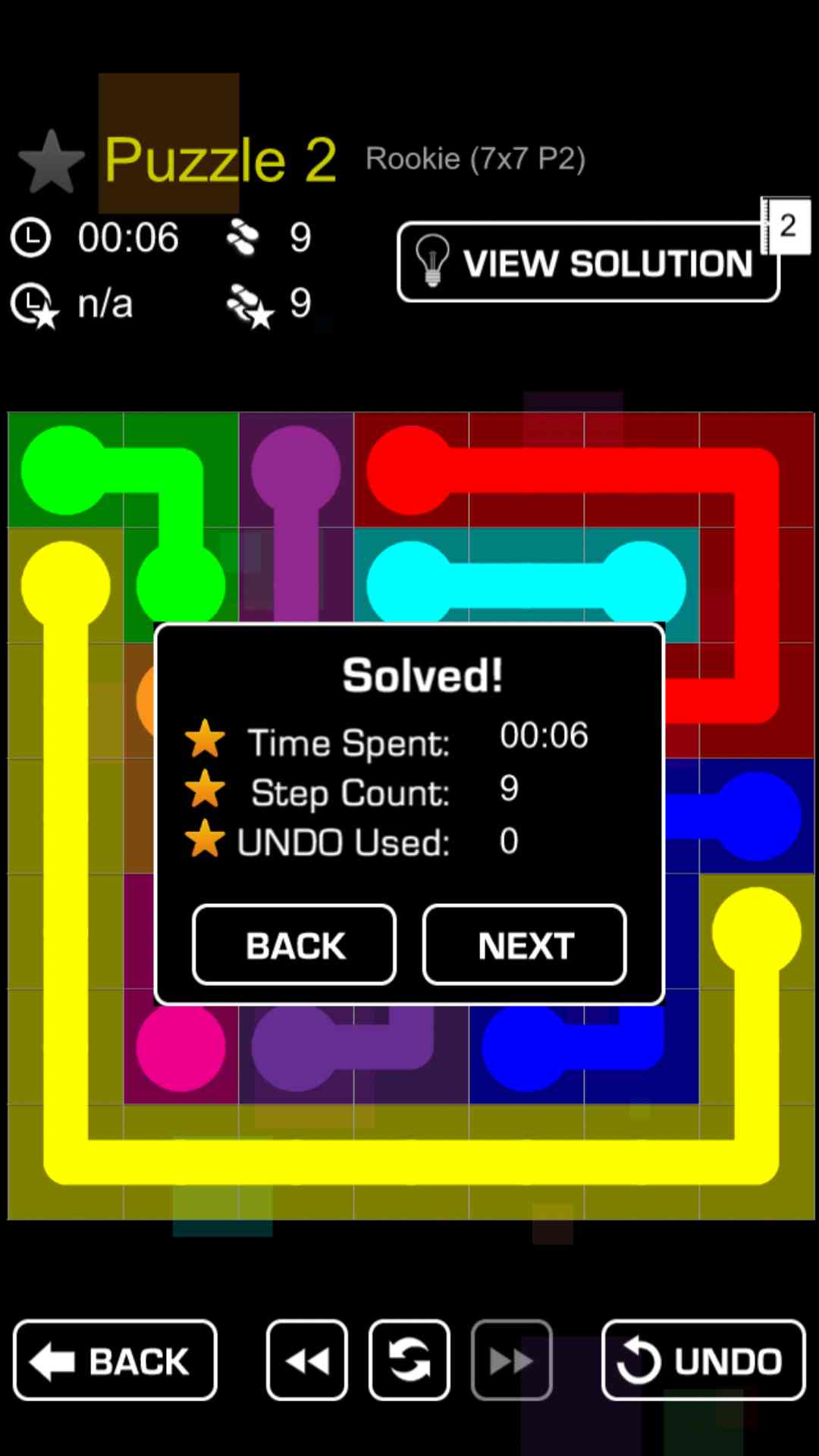Tap the bottom BACK arrow button
This screenshot has width=819, height=1456.
tap(115, 1360)
